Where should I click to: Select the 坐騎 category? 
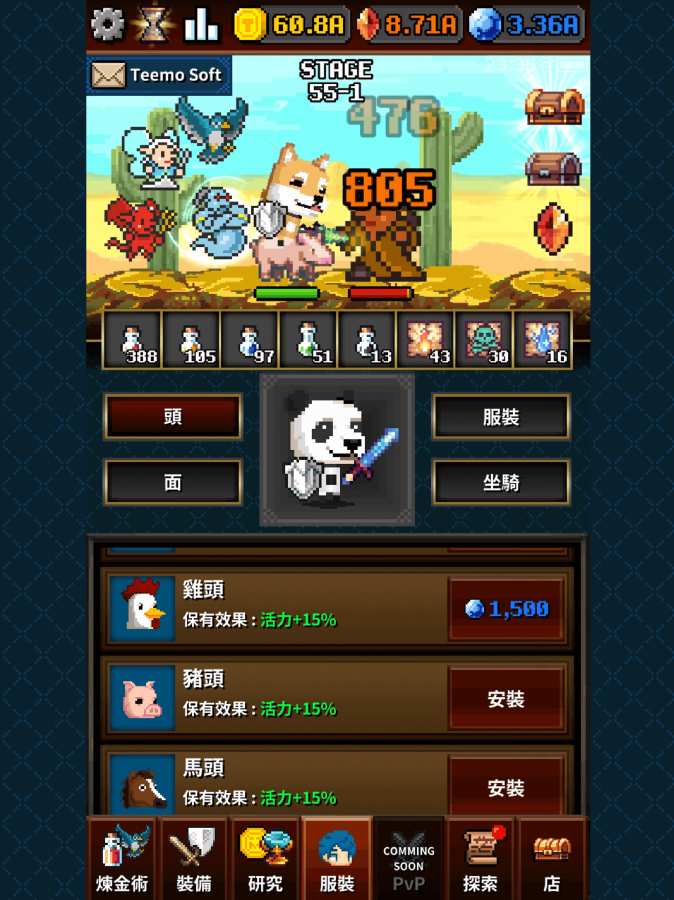(x=501, y=482)
